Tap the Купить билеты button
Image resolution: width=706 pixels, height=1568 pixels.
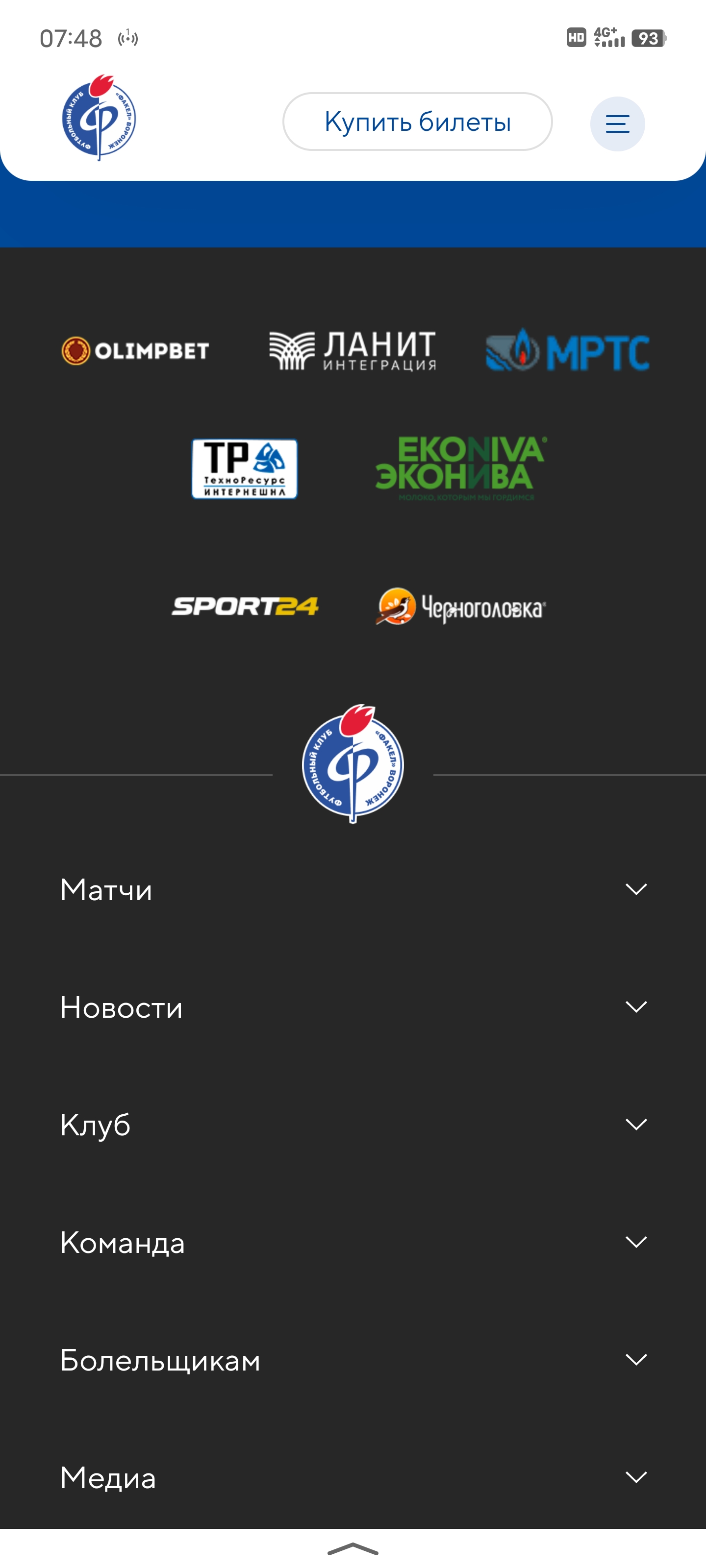pyautogui.click(x=417, y=122)
